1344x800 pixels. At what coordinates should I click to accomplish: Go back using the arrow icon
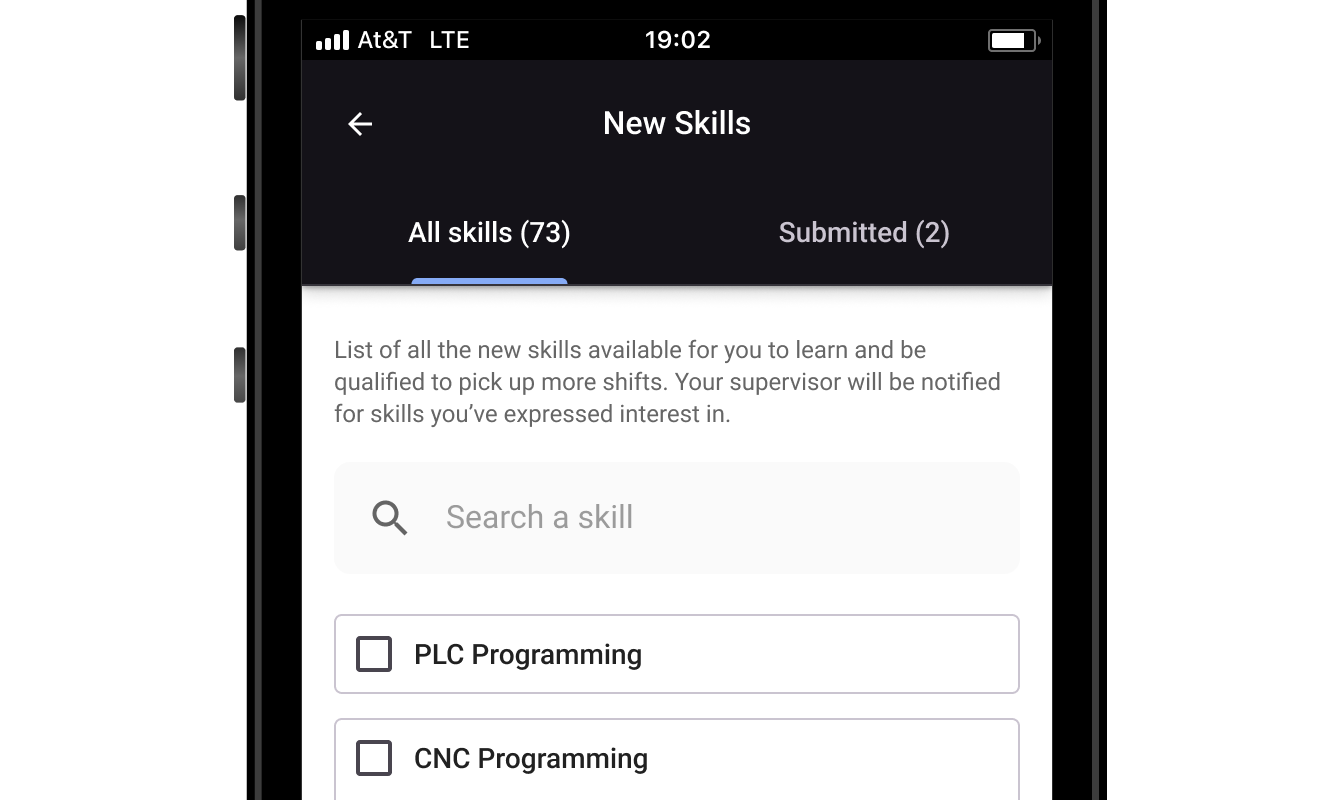[360, 124]
